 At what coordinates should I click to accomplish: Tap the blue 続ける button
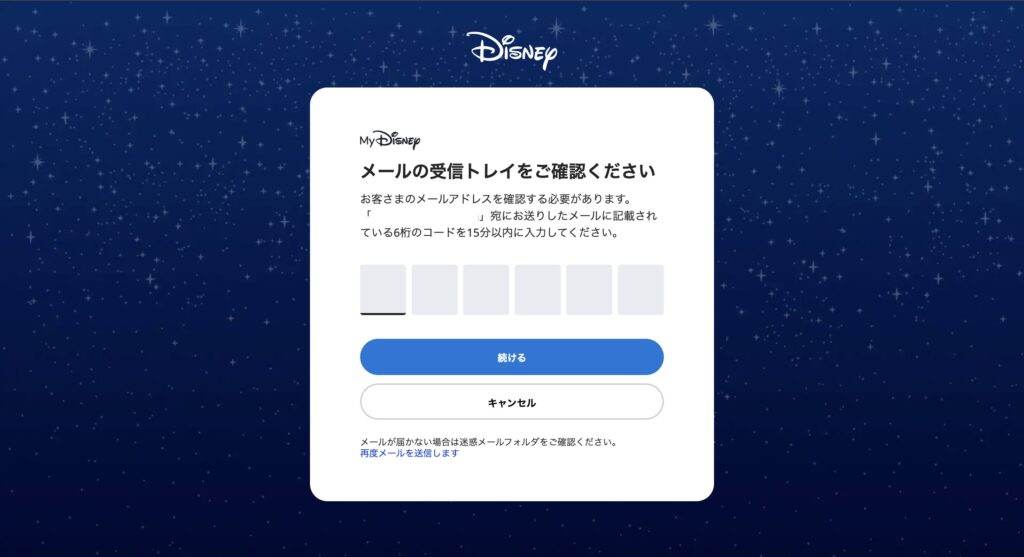pos(511,357)
